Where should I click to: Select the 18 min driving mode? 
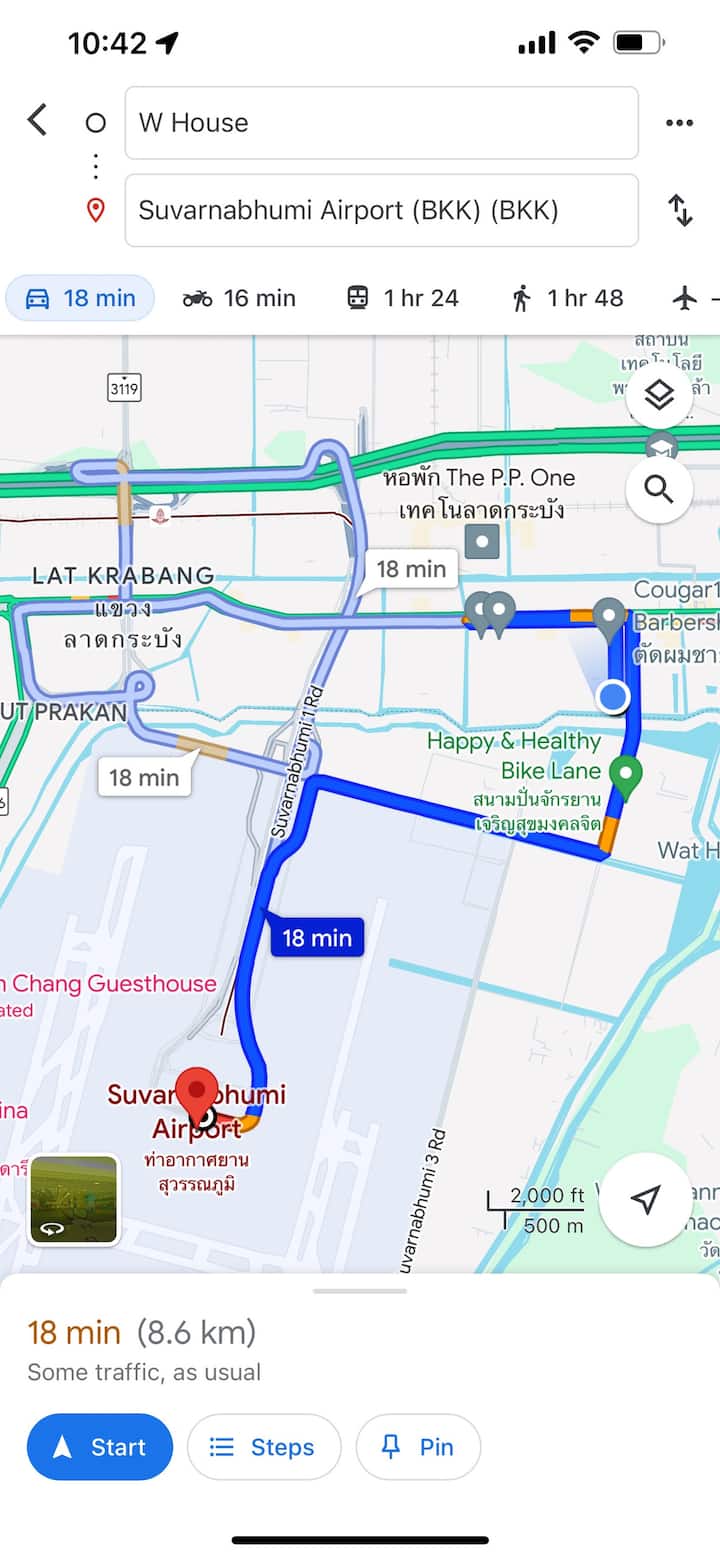click(x=80, y=298)
